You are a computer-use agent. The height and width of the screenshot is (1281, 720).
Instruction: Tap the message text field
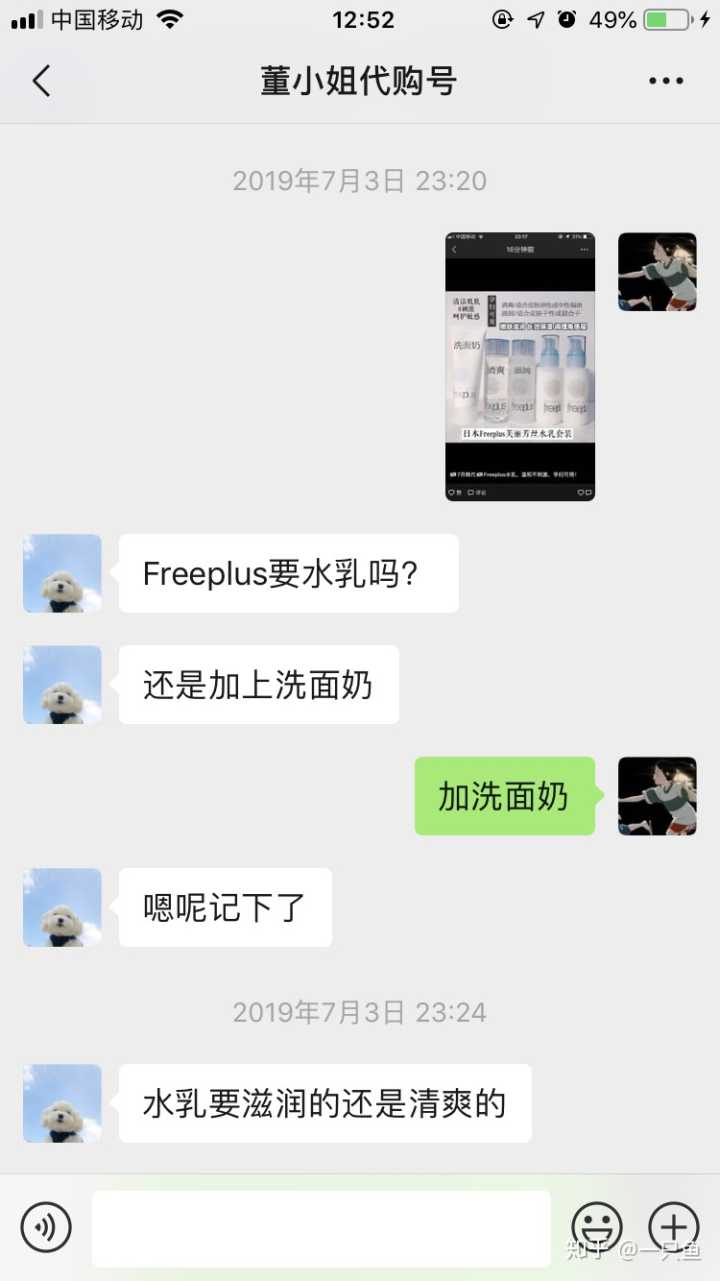pyautogui.click(x=321, y=1228)
